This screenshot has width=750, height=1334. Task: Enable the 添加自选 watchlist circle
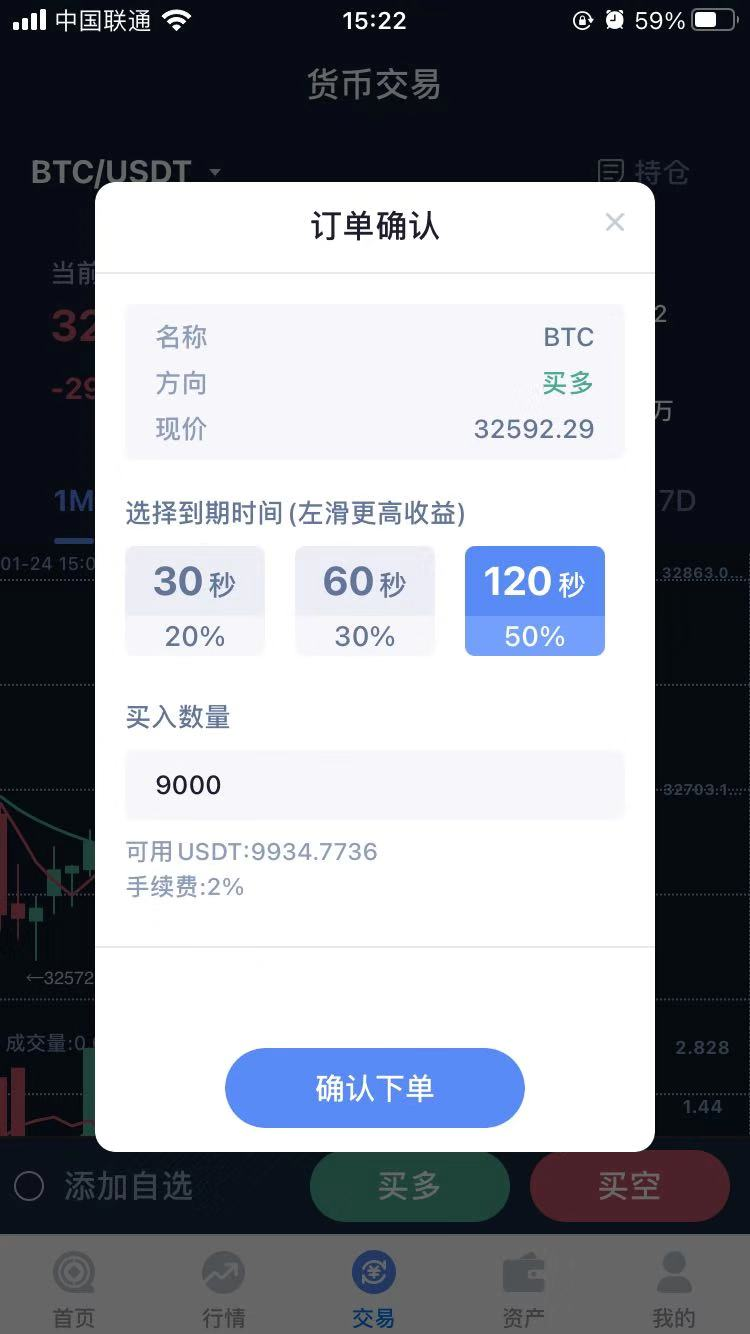point(31,1187)
